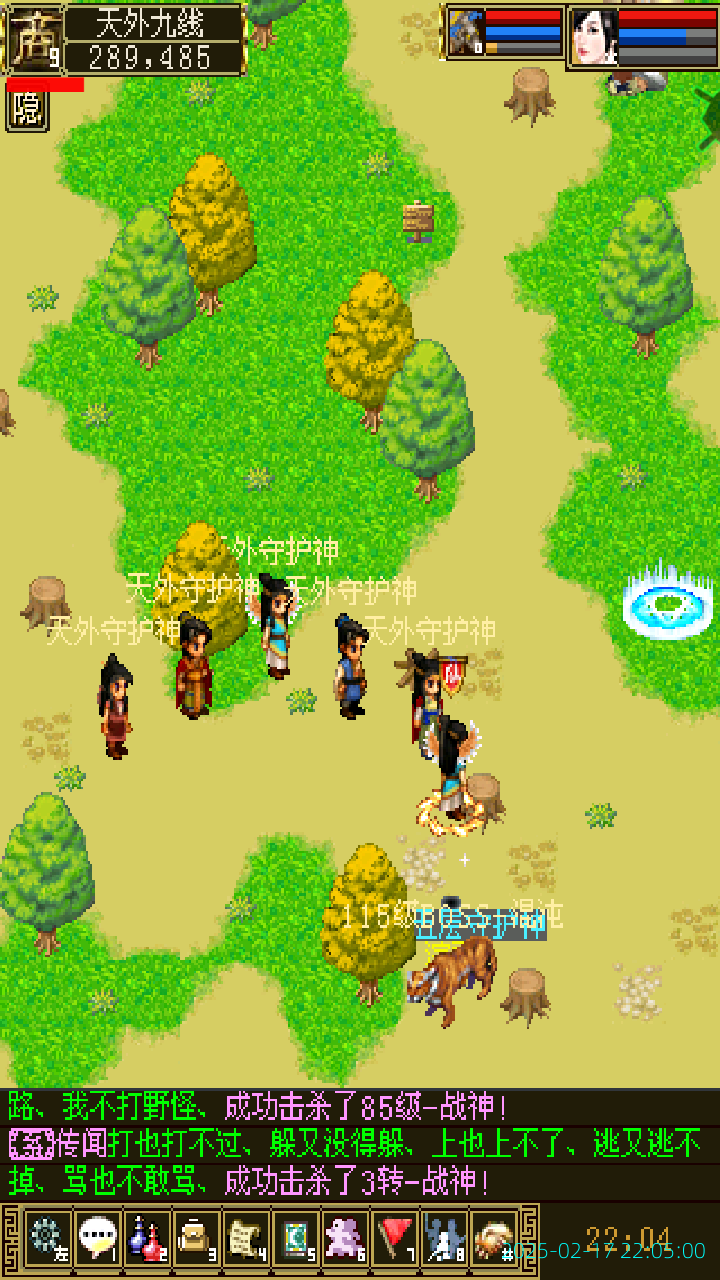This screenshot has height=1280, width=720.
Task: Open the conch shell icon with # mark
Action: click(x=494, y=1237)
